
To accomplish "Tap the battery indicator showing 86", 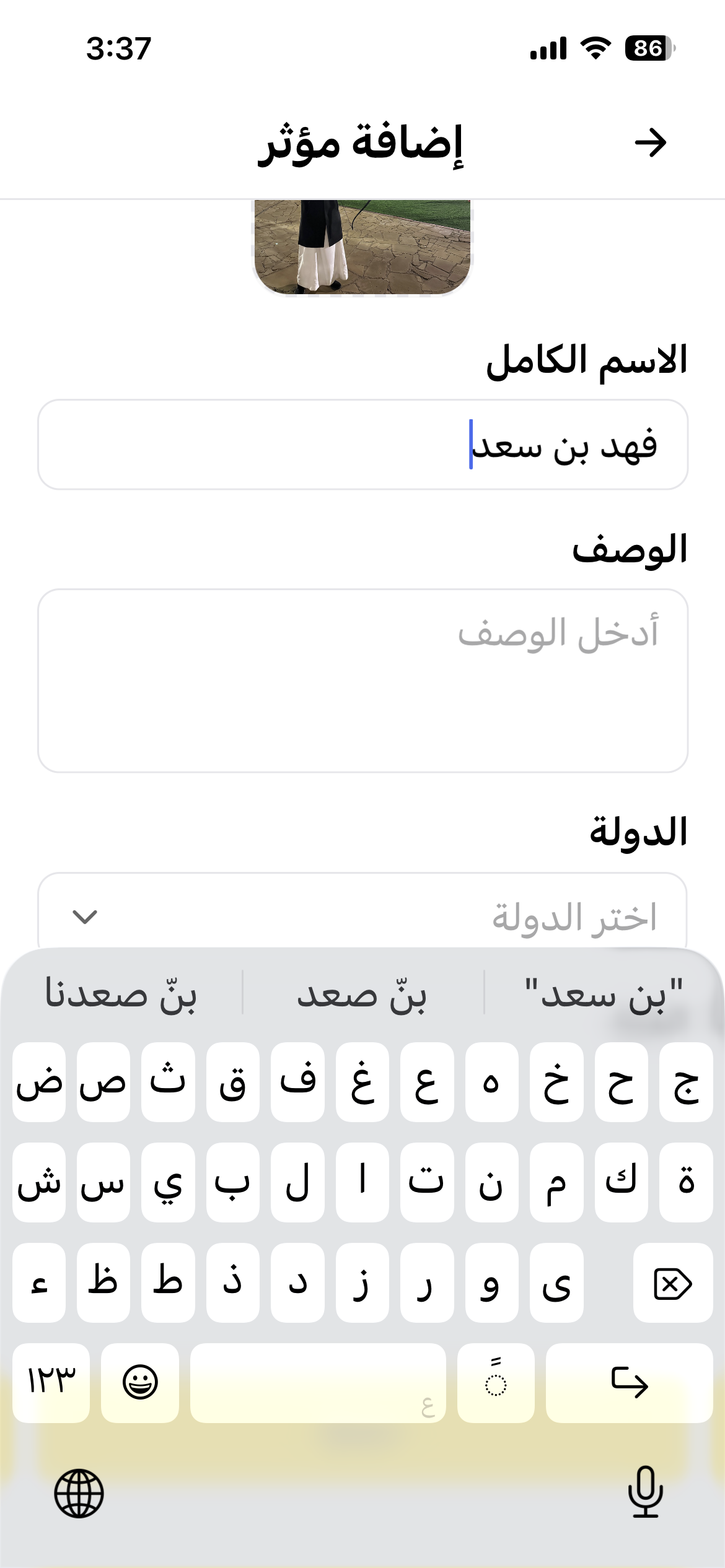I will click(647, 50).
